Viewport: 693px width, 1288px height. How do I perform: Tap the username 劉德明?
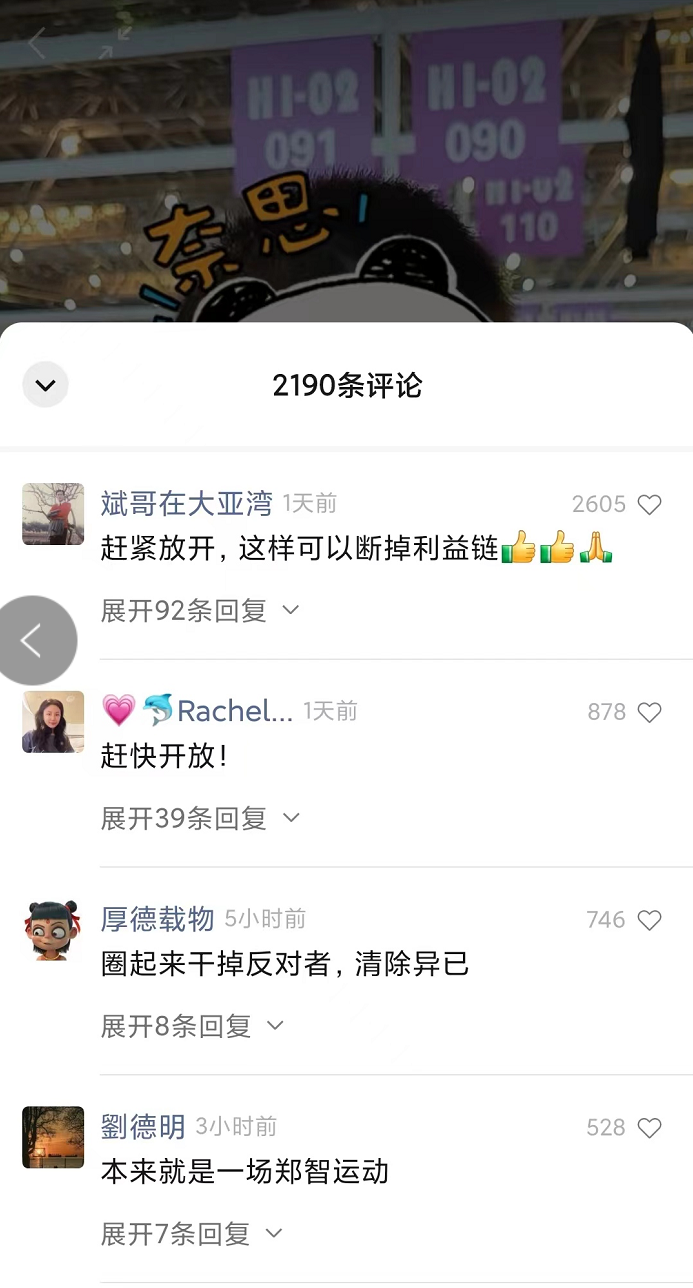tap(143, 1127)
